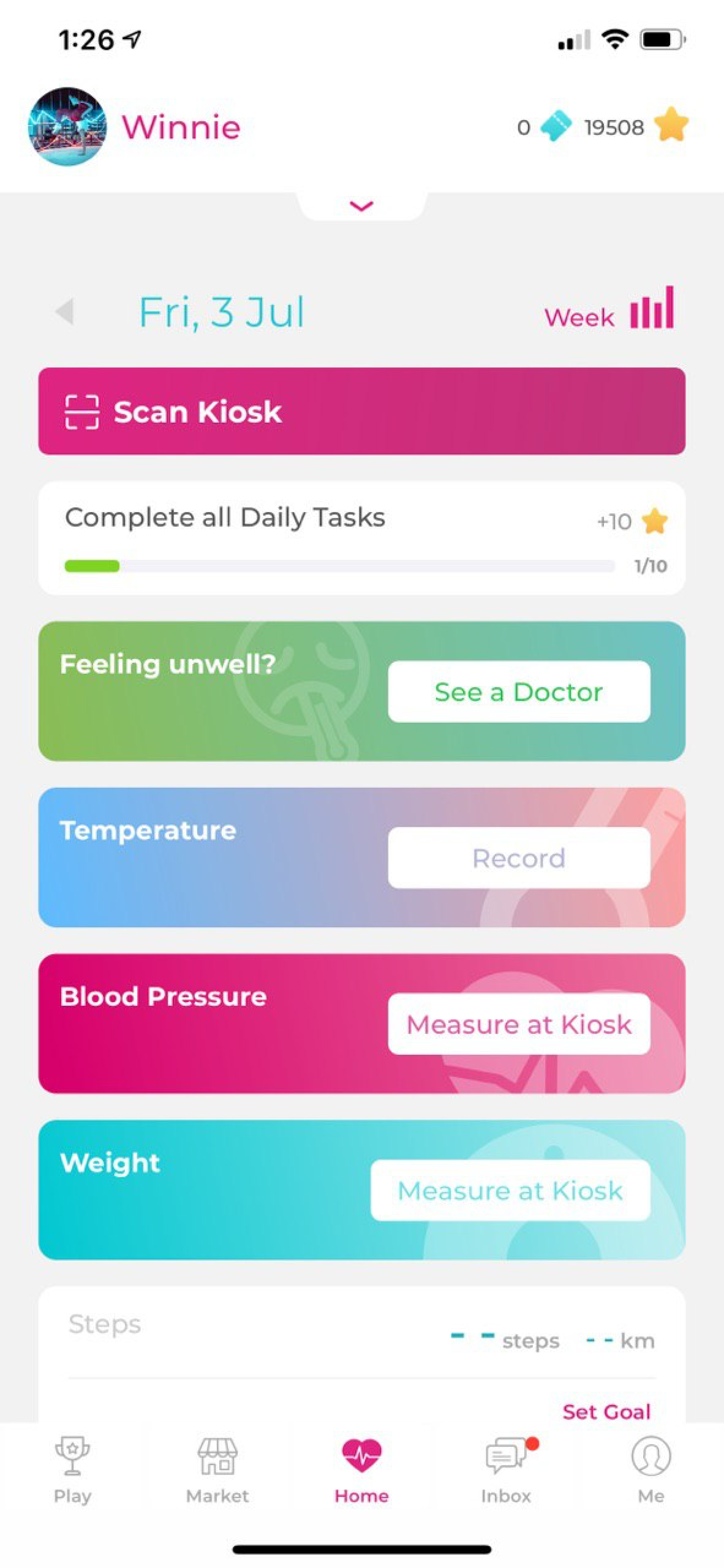Viewport: 724px width, 1568px height.
Task: Tap See a Doctor
Action: 519,691
